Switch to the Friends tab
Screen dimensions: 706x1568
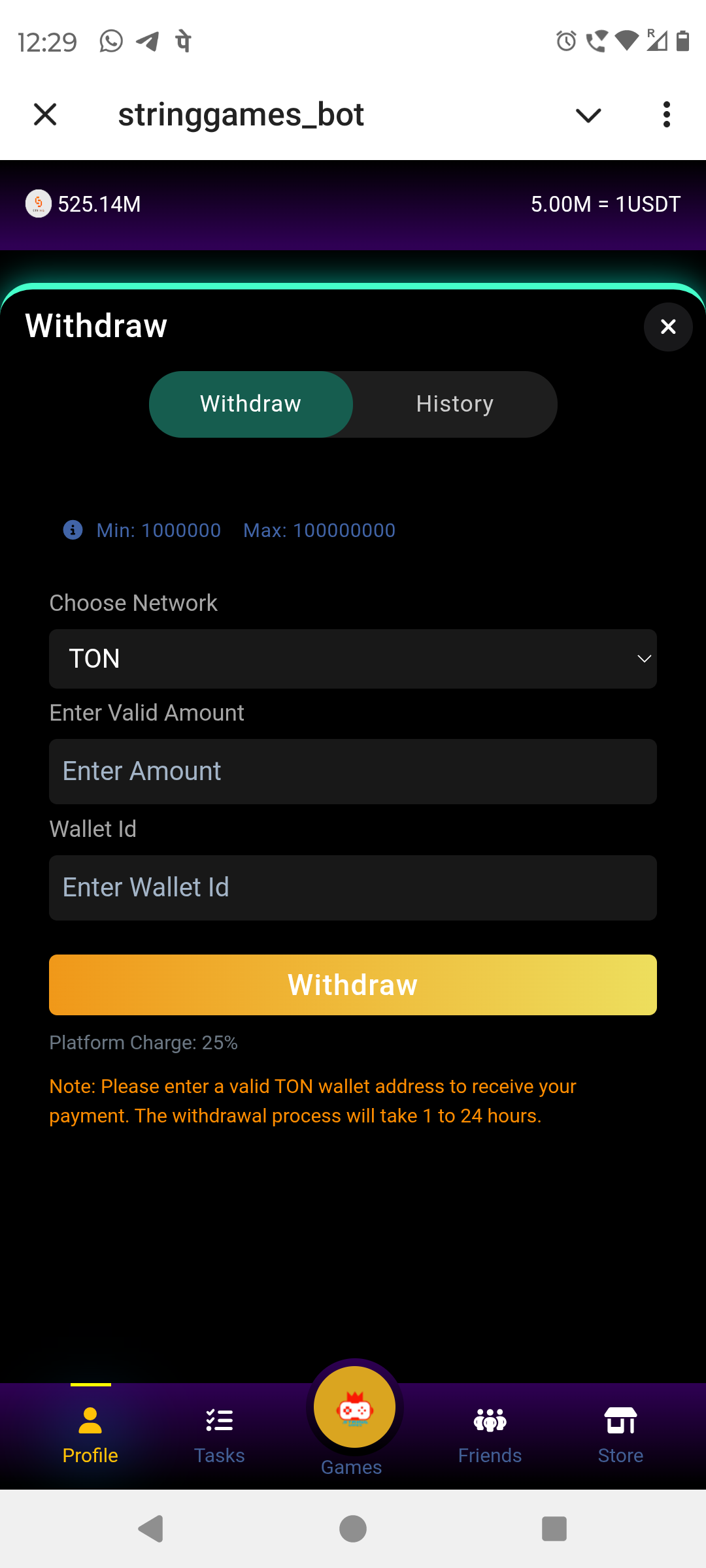[490, 1435]
